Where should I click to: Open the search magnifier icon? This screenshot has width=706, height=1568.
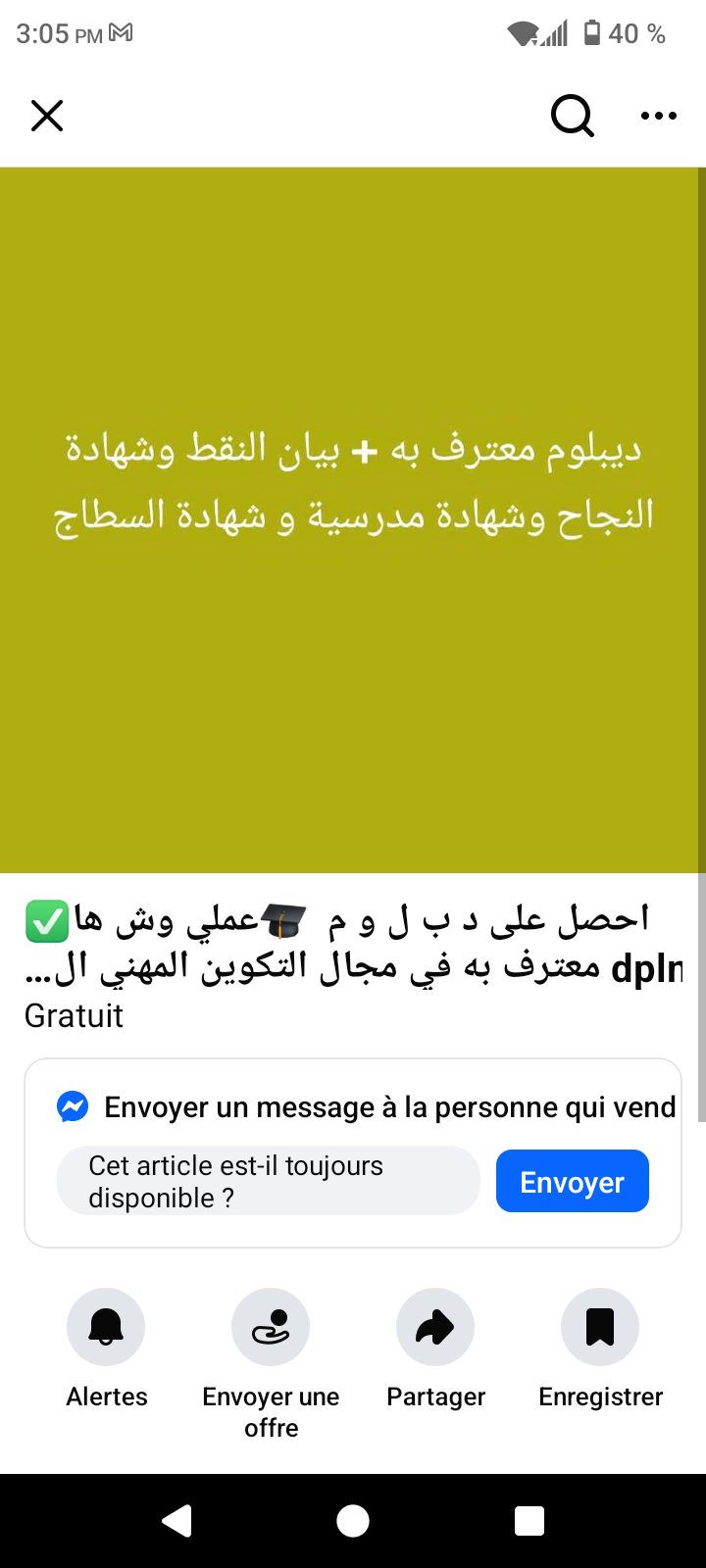tap(573, 116)
